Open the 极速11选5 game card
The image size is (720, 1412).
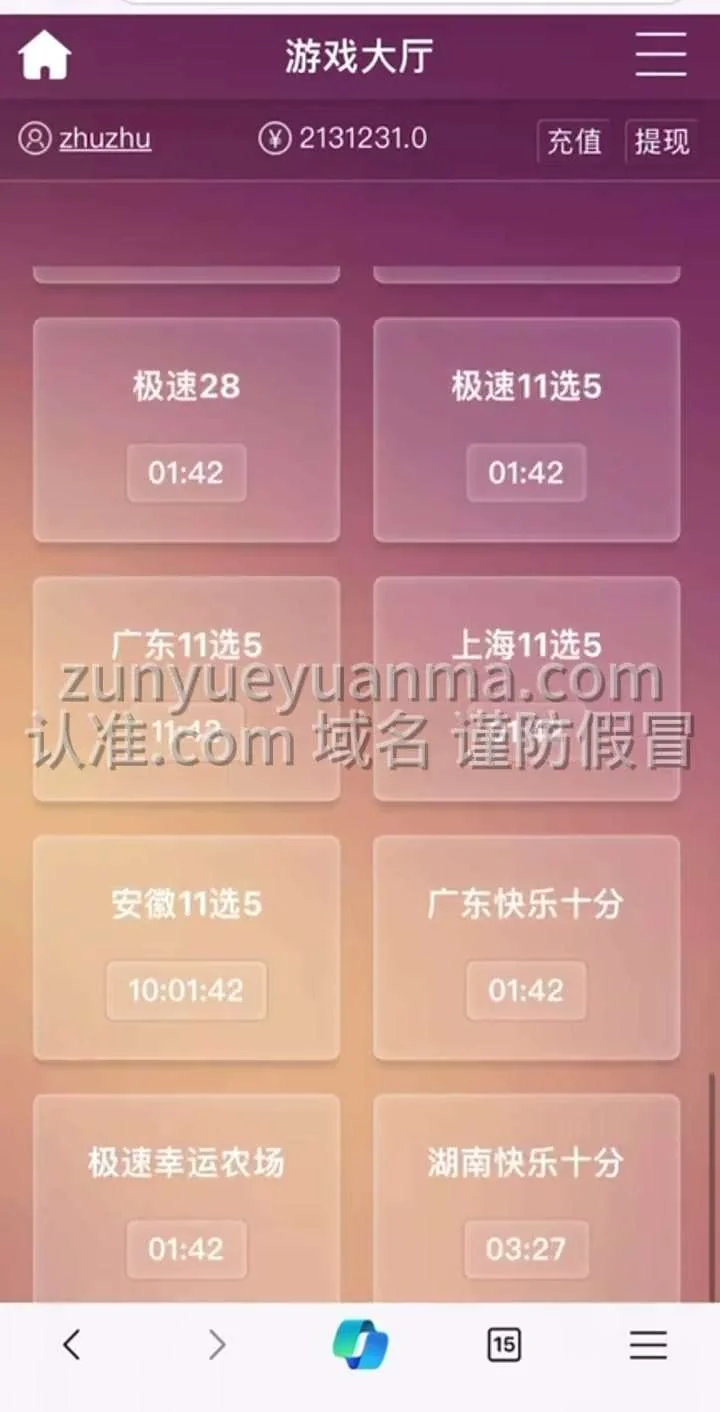click(526, 429)
